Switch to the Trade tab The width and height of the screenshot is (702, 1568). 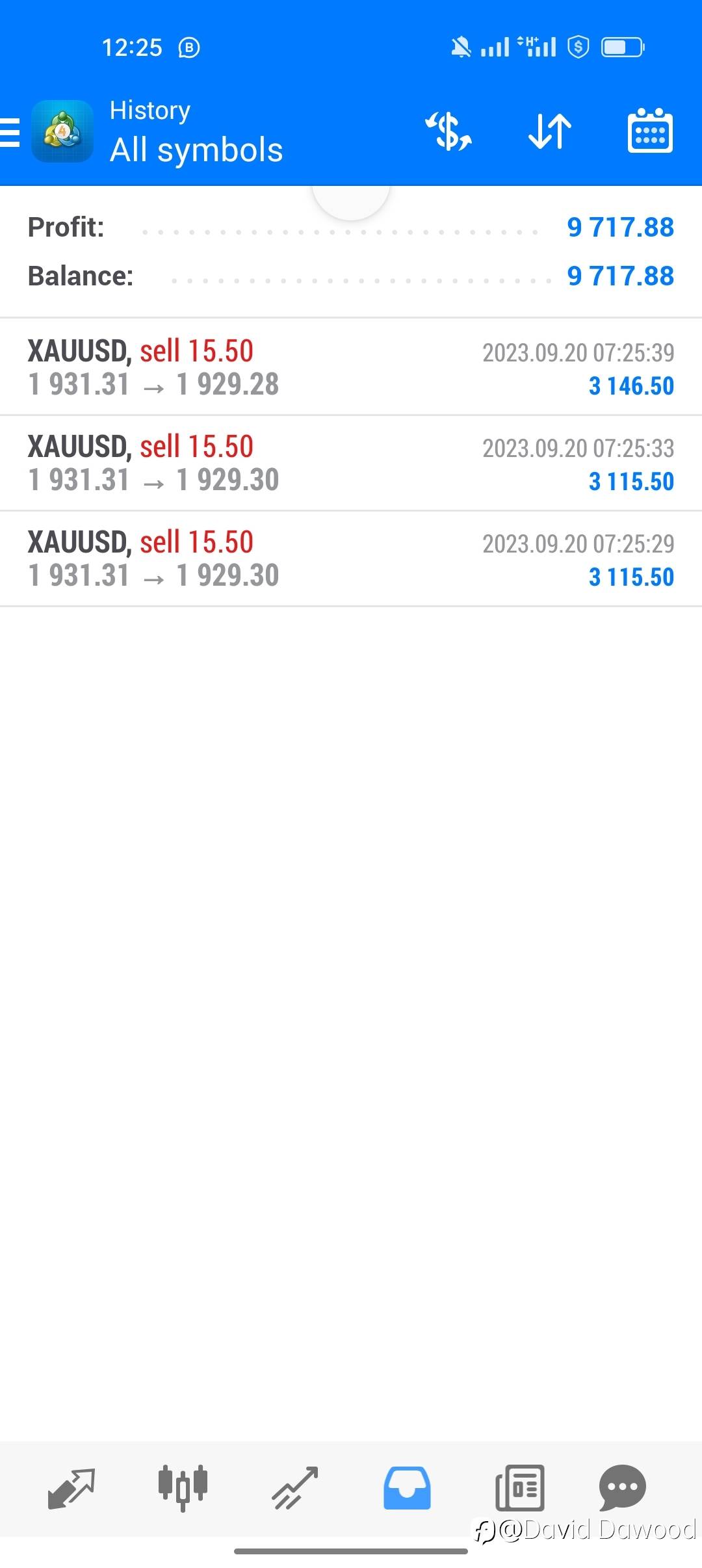[295, 1487]
